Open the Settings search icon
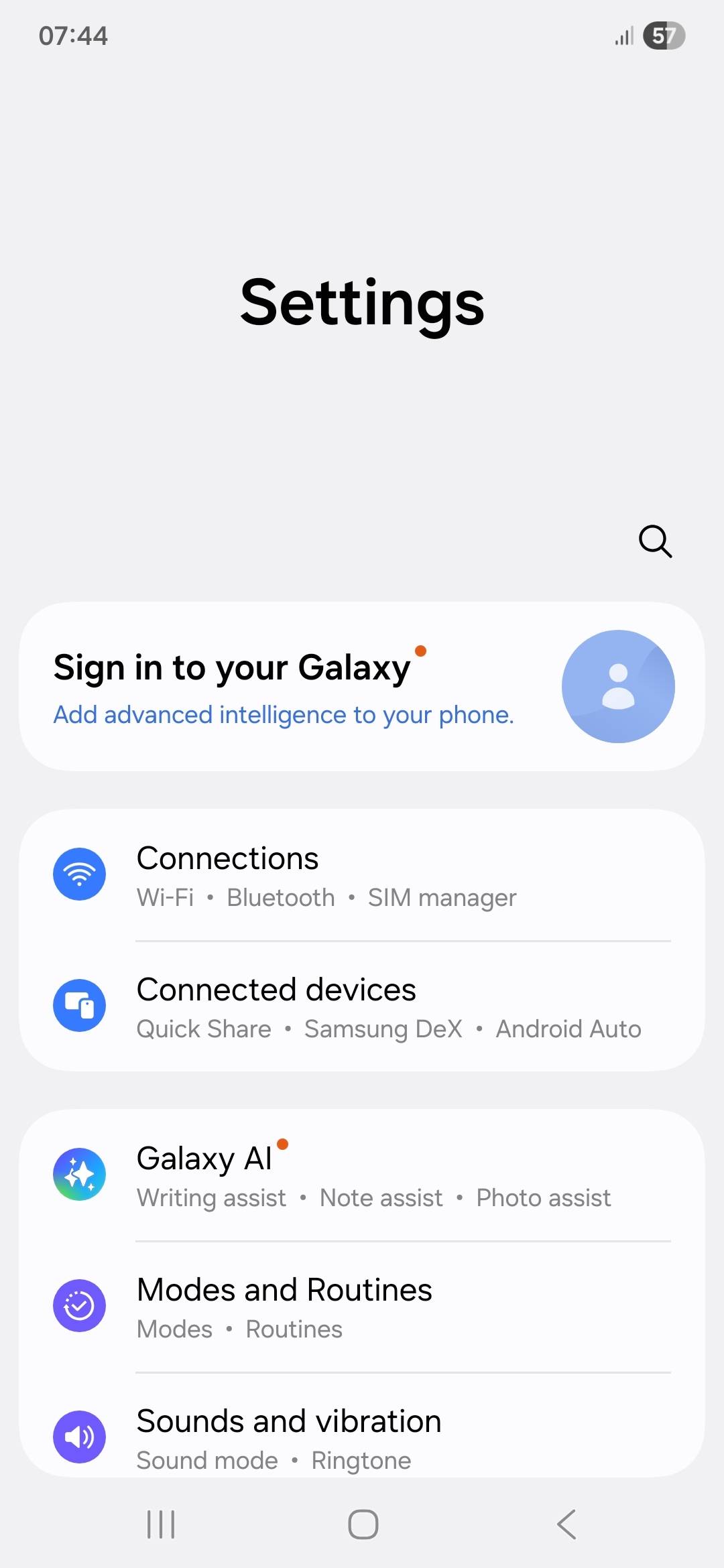 (654, 541)
